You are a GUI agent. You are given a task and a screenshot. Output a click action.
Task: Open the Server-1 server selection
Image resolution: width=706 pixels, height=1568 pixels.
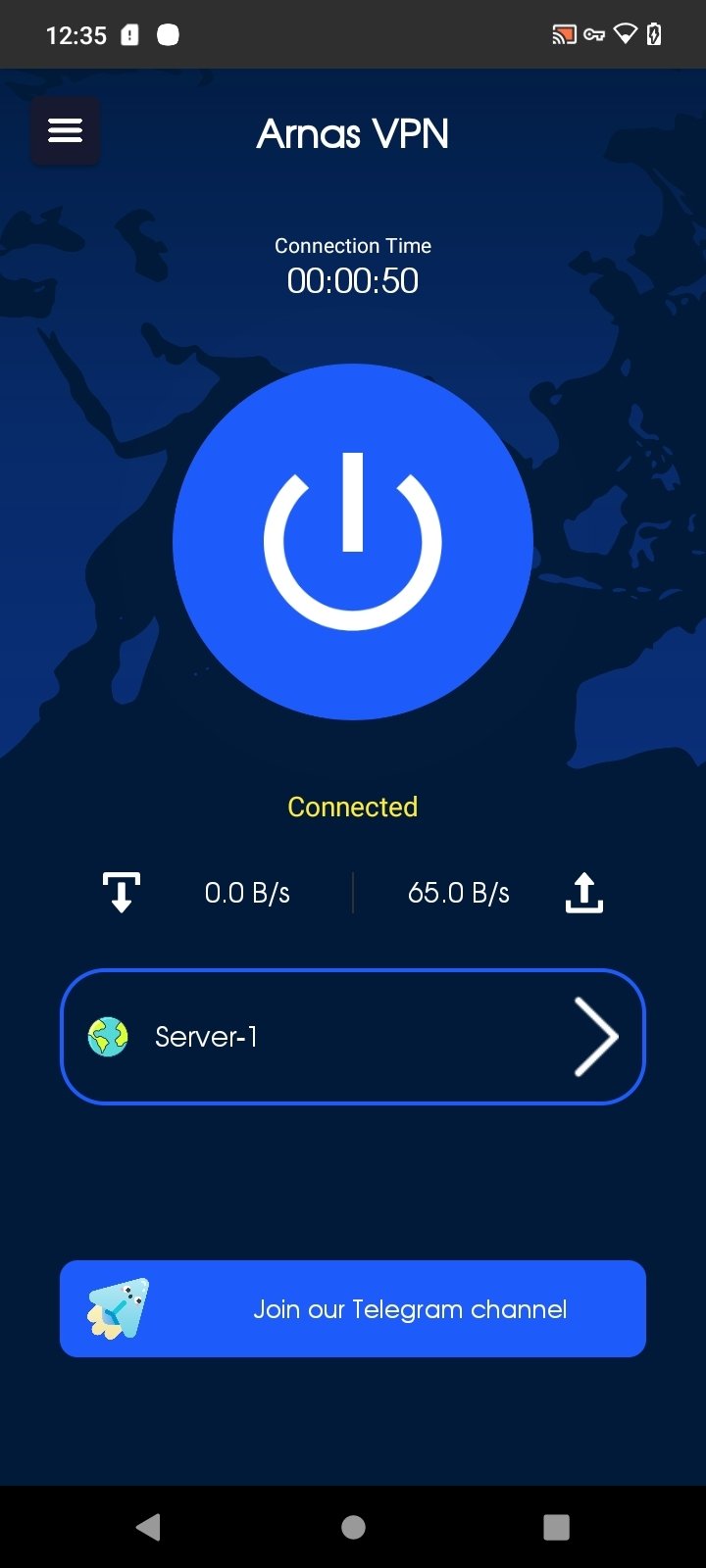(x=353, y=1037)
